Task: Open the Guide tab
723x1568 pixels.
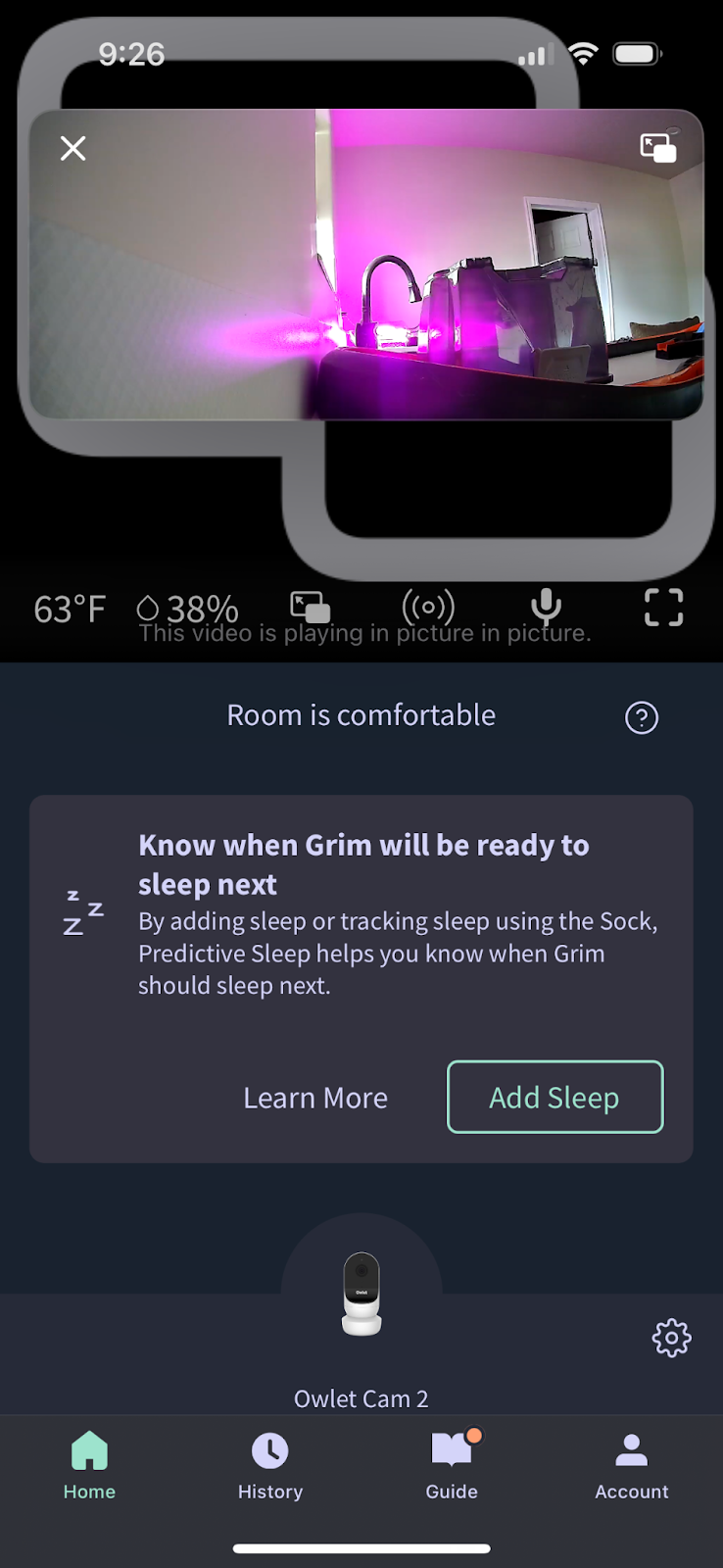Action: pyautogui.click(x=452, y=1465)
